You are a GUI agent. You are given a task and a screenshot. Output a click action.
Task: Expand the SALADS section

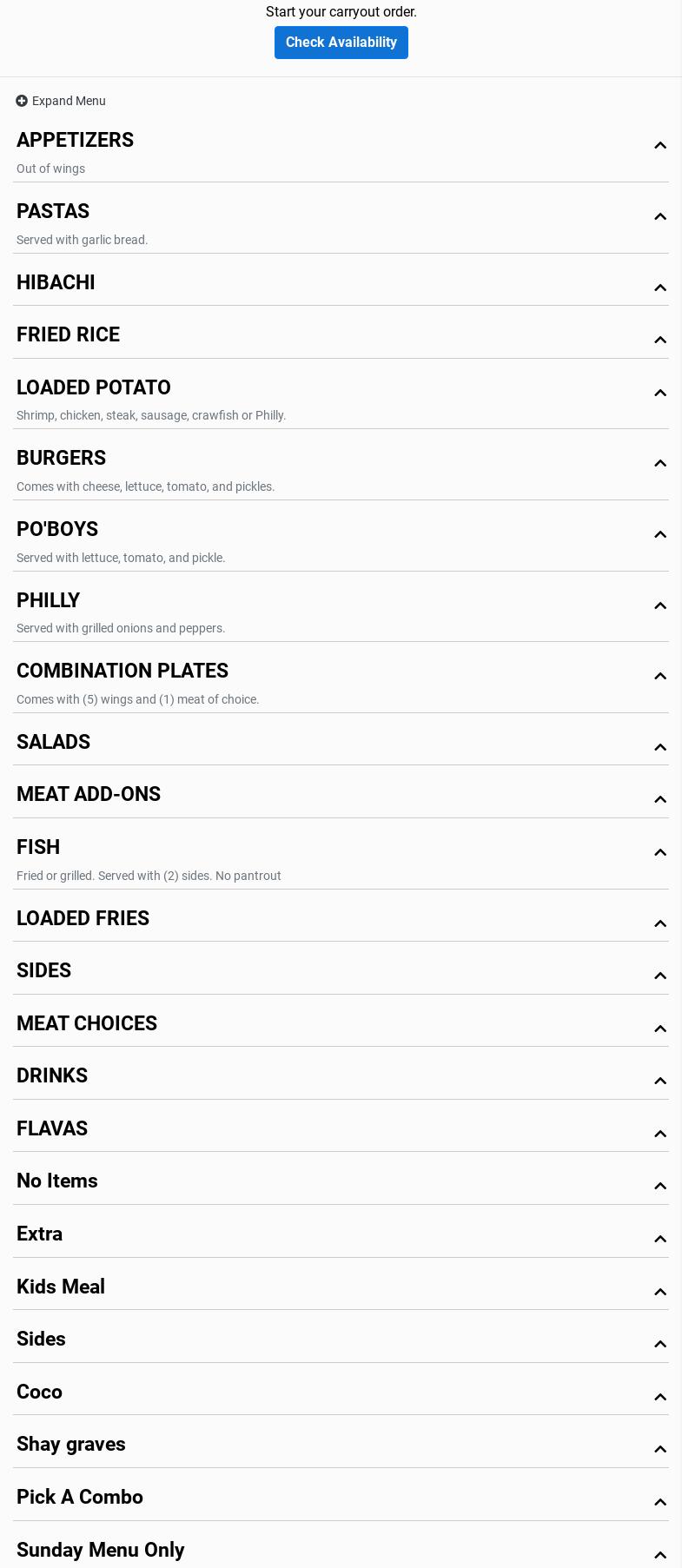point(53,743)
